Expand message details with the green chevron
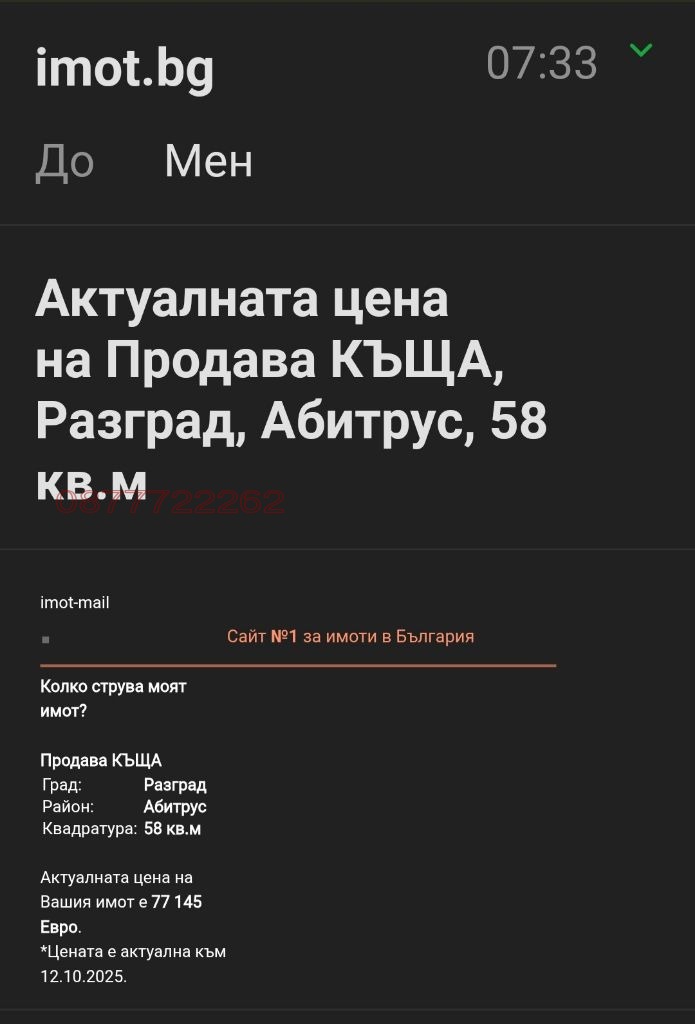The image size is (695, 1024). (x=640, y=50)
